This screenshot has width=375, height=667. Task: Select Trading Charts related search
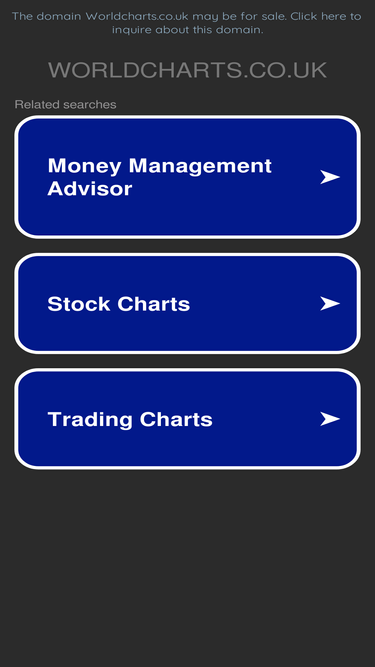point(188,419)
